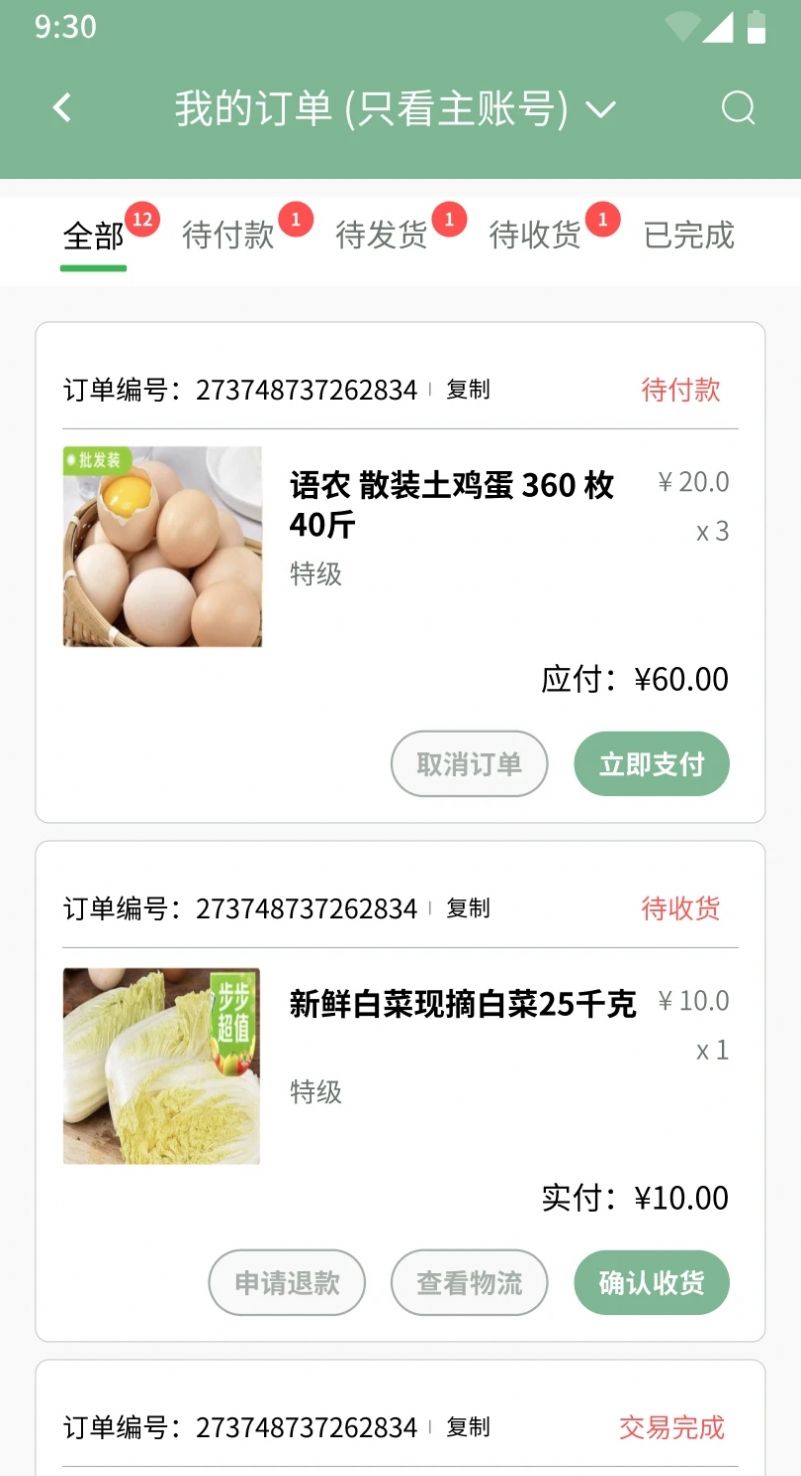Tap the 土鸡蛋 product thumbnail
Image resolution: width=801 pixels, height=1476 pixels.
coord(162,546)
